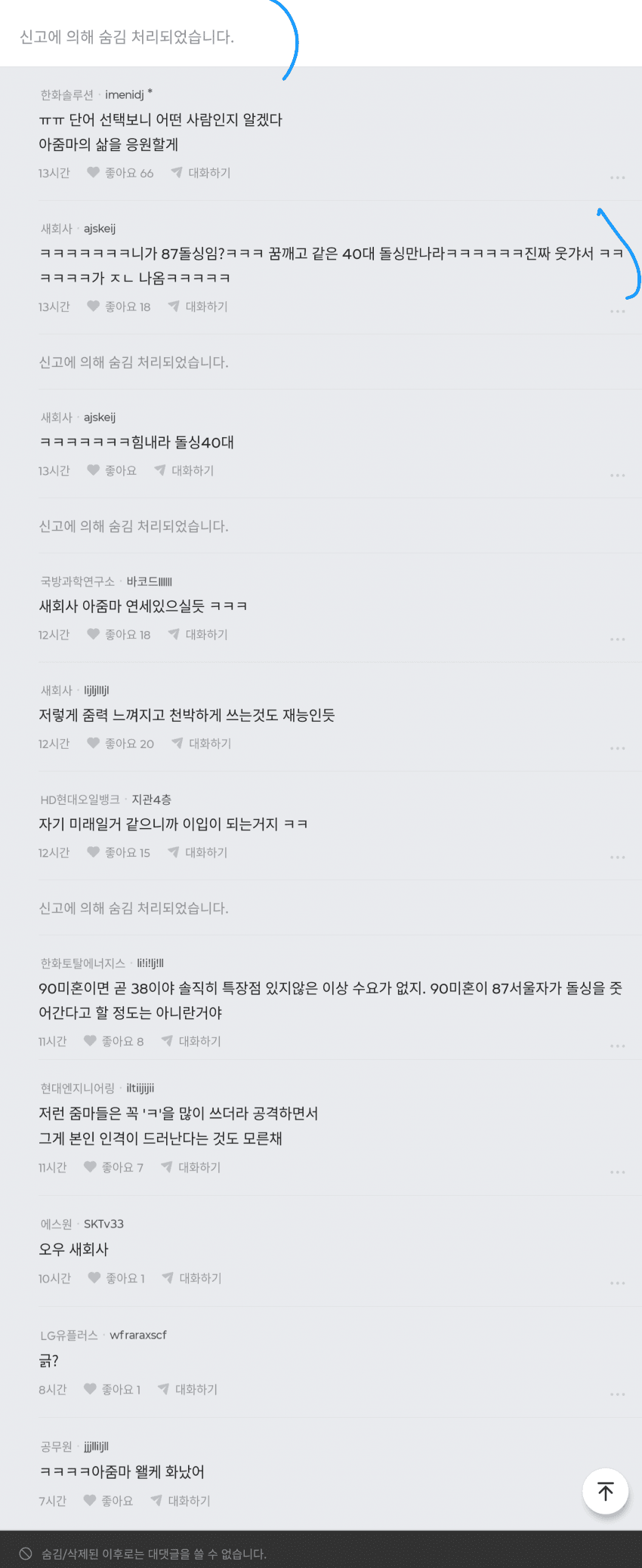The image size is (642, 1568).
Task: Jump back to the top of the page
Action: 606,1491
